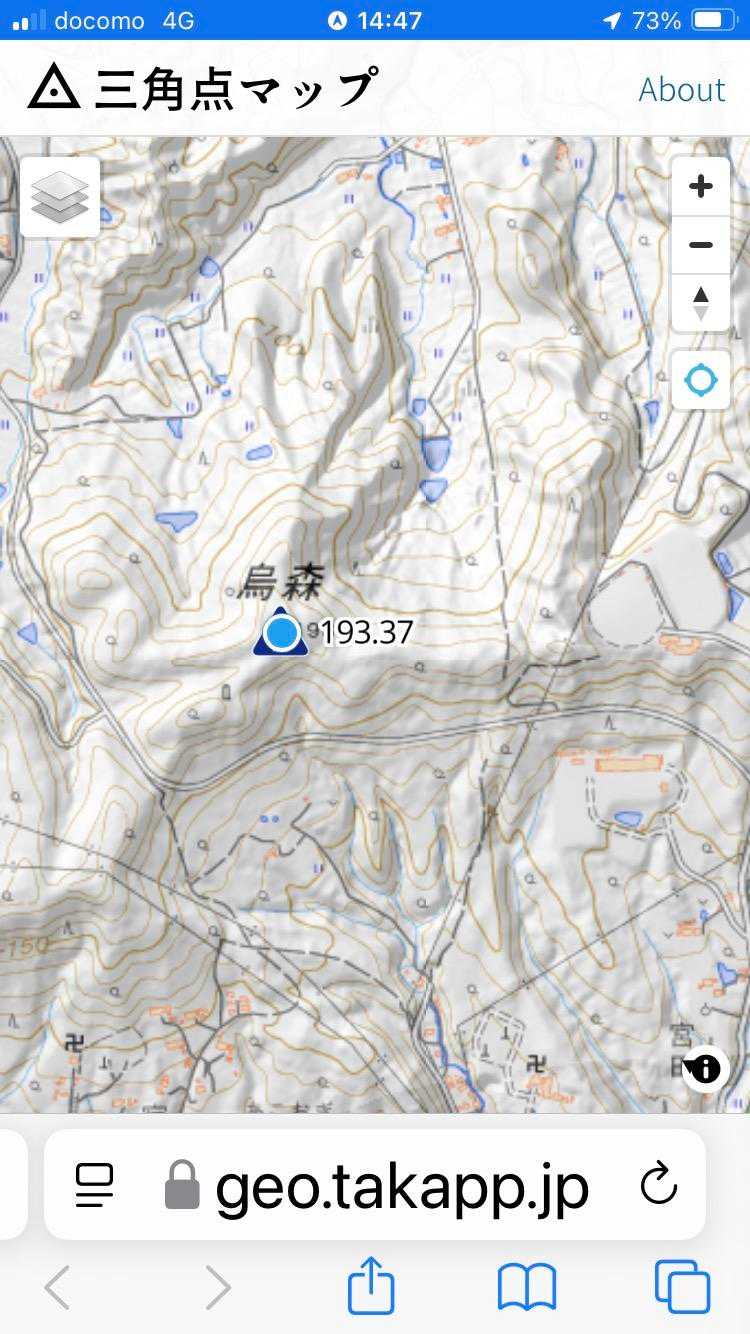Open Safari page format menu
This screenshot has width=750, height=1334.
(95, 1186)
